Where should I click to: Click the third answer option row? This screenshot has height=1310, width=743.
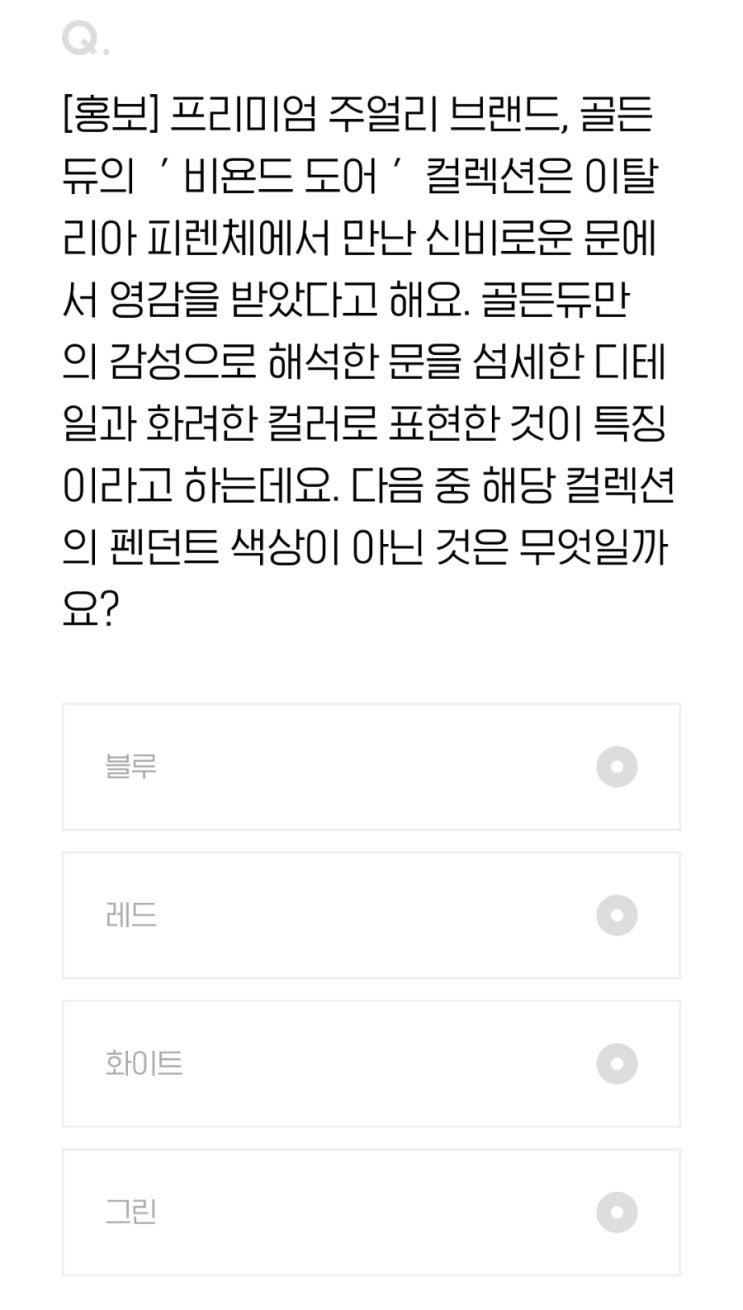[x=371, y=1064]
